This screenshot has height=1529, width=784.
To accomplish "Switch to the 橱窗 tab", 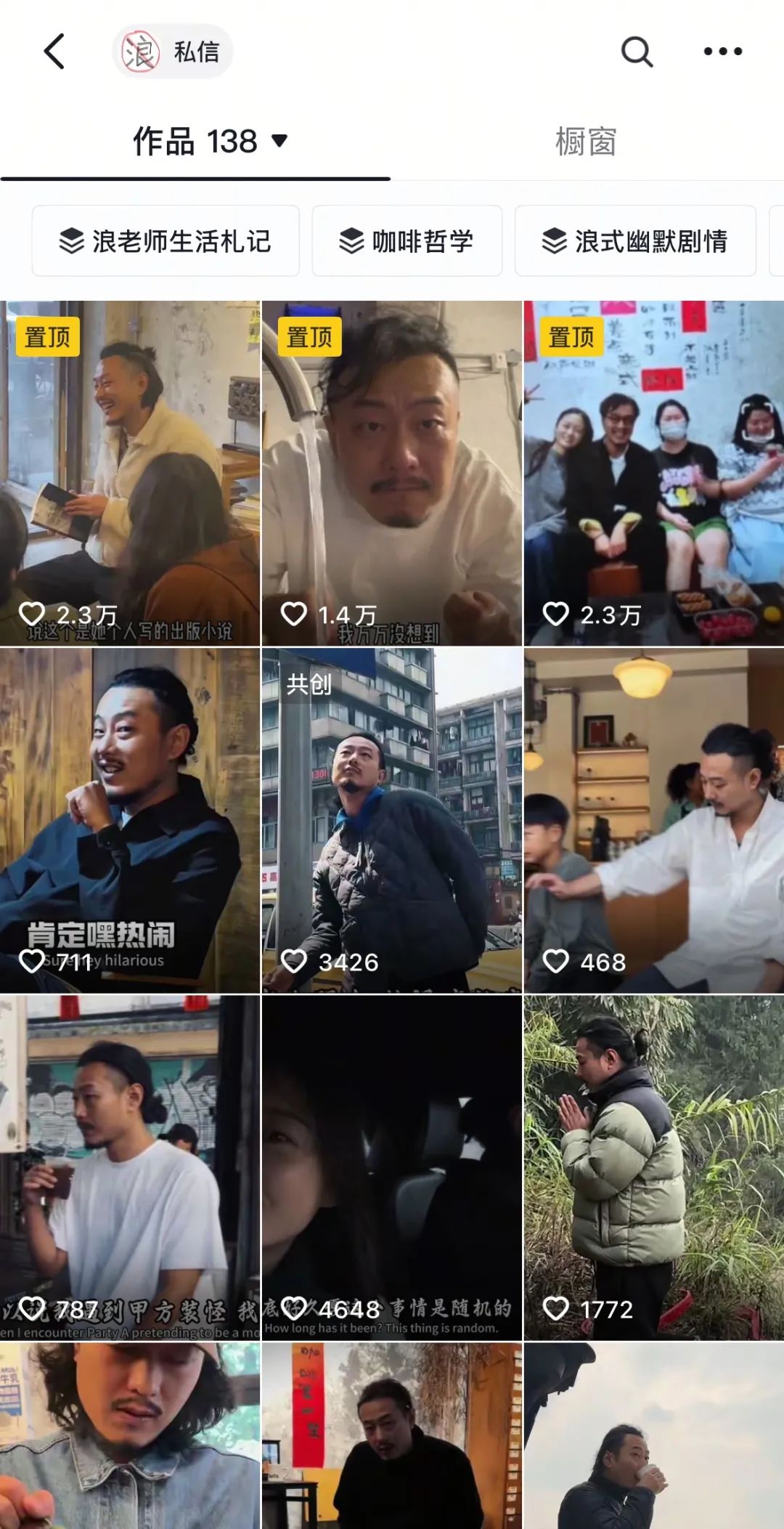I will (586, 142).
